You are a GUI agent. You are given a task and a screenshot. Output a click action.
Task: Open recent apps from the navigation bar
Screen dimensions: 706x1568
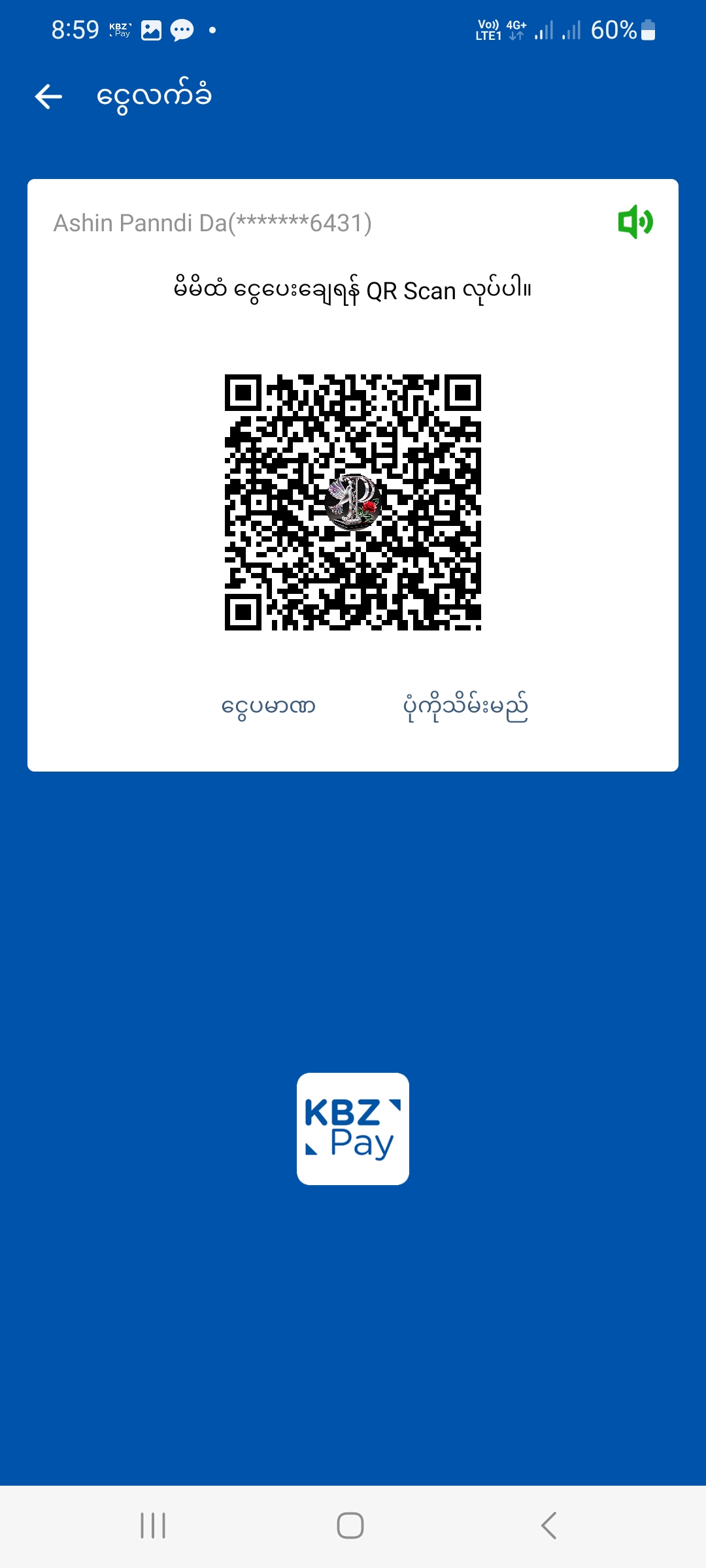point(153,1526)
